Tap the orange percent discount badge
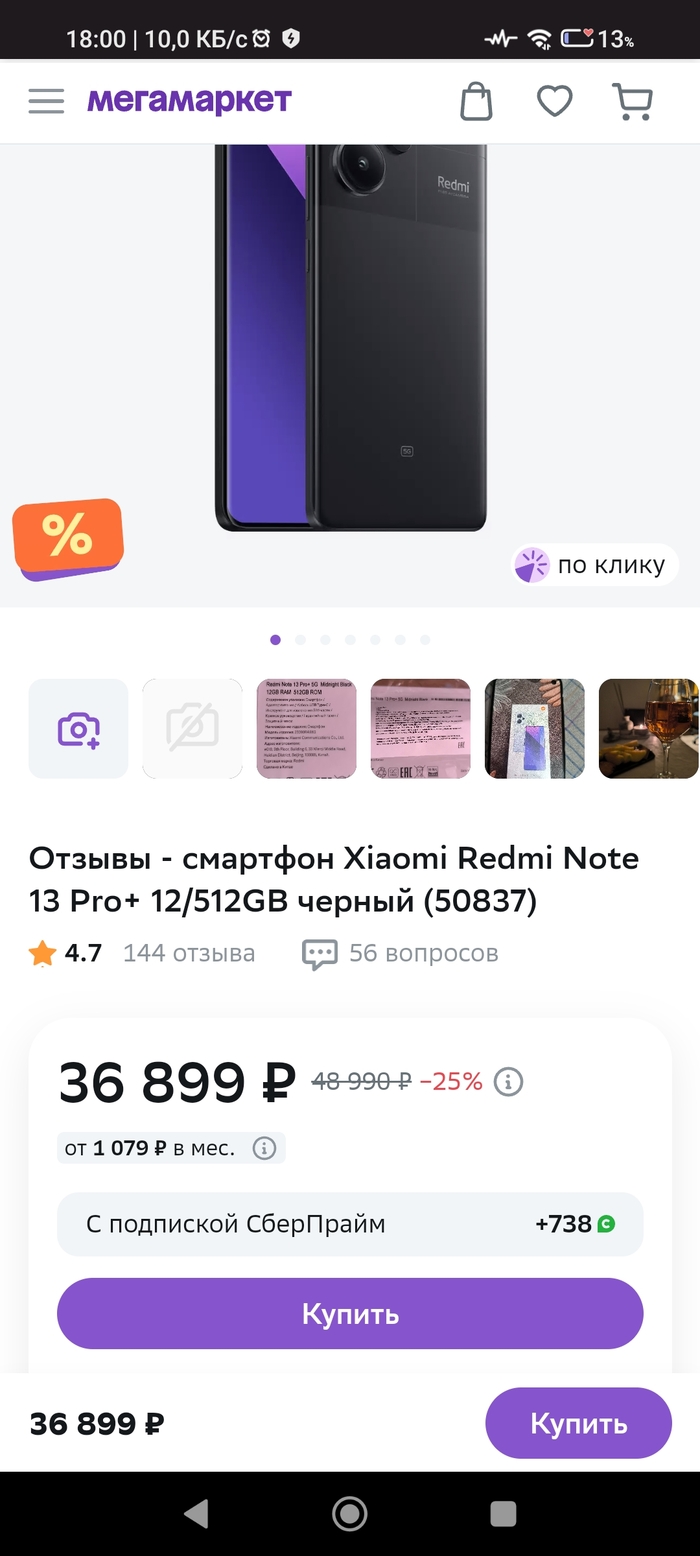Viewport: 700px width, 1556px height. pyautogui.click(x=68, y=540)
